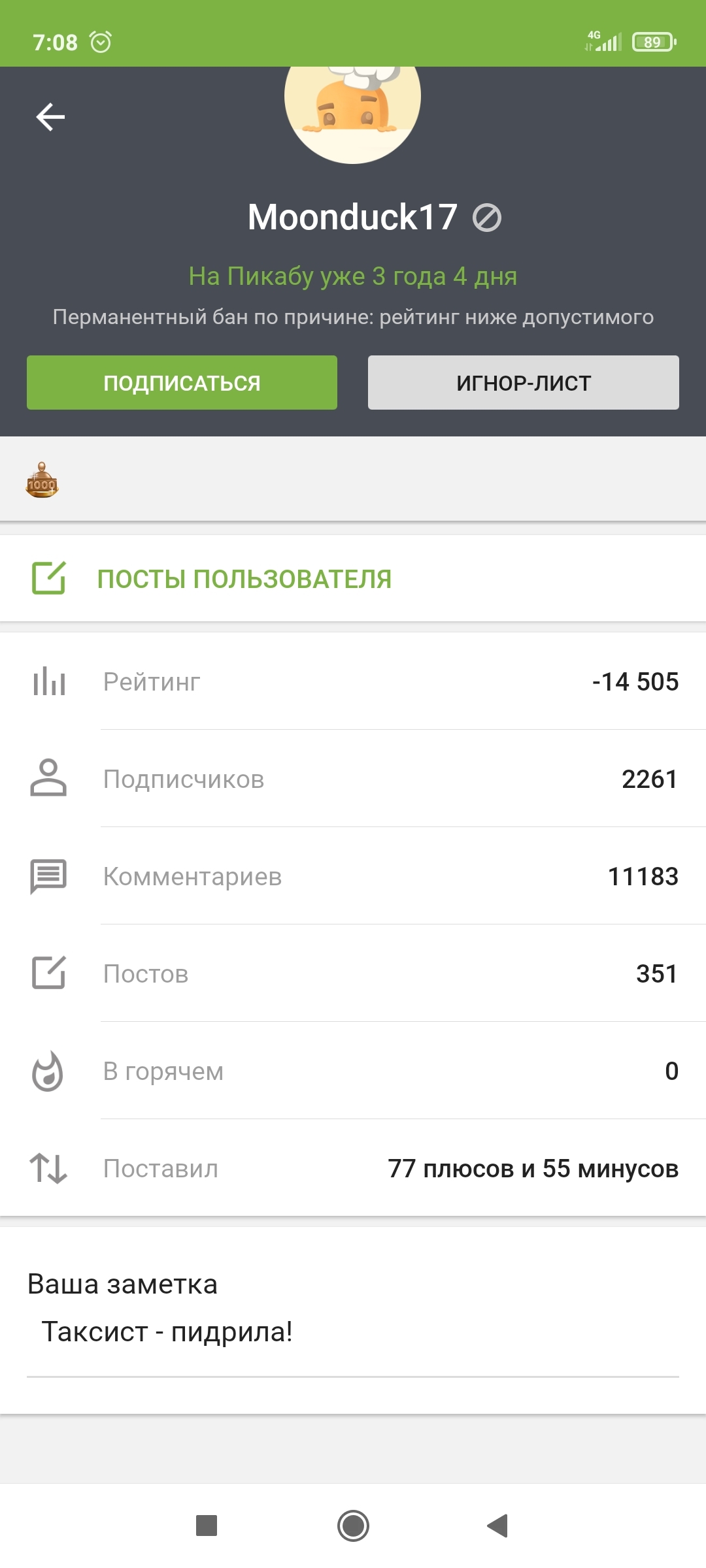Go to the system home screen
706x1568 pixels.
tap(353, 1526)
